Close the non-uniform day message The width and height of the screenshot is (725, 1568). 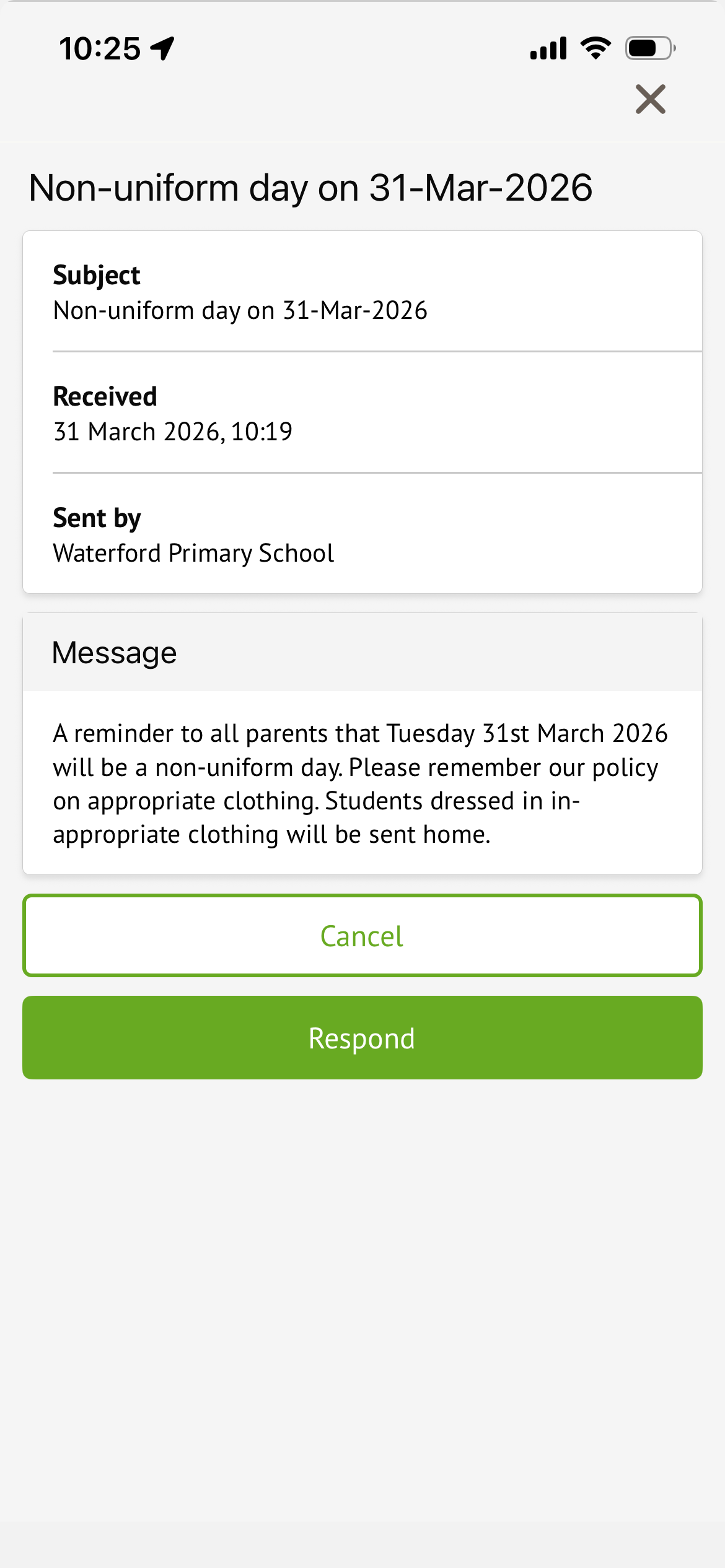tap(650, 99)
